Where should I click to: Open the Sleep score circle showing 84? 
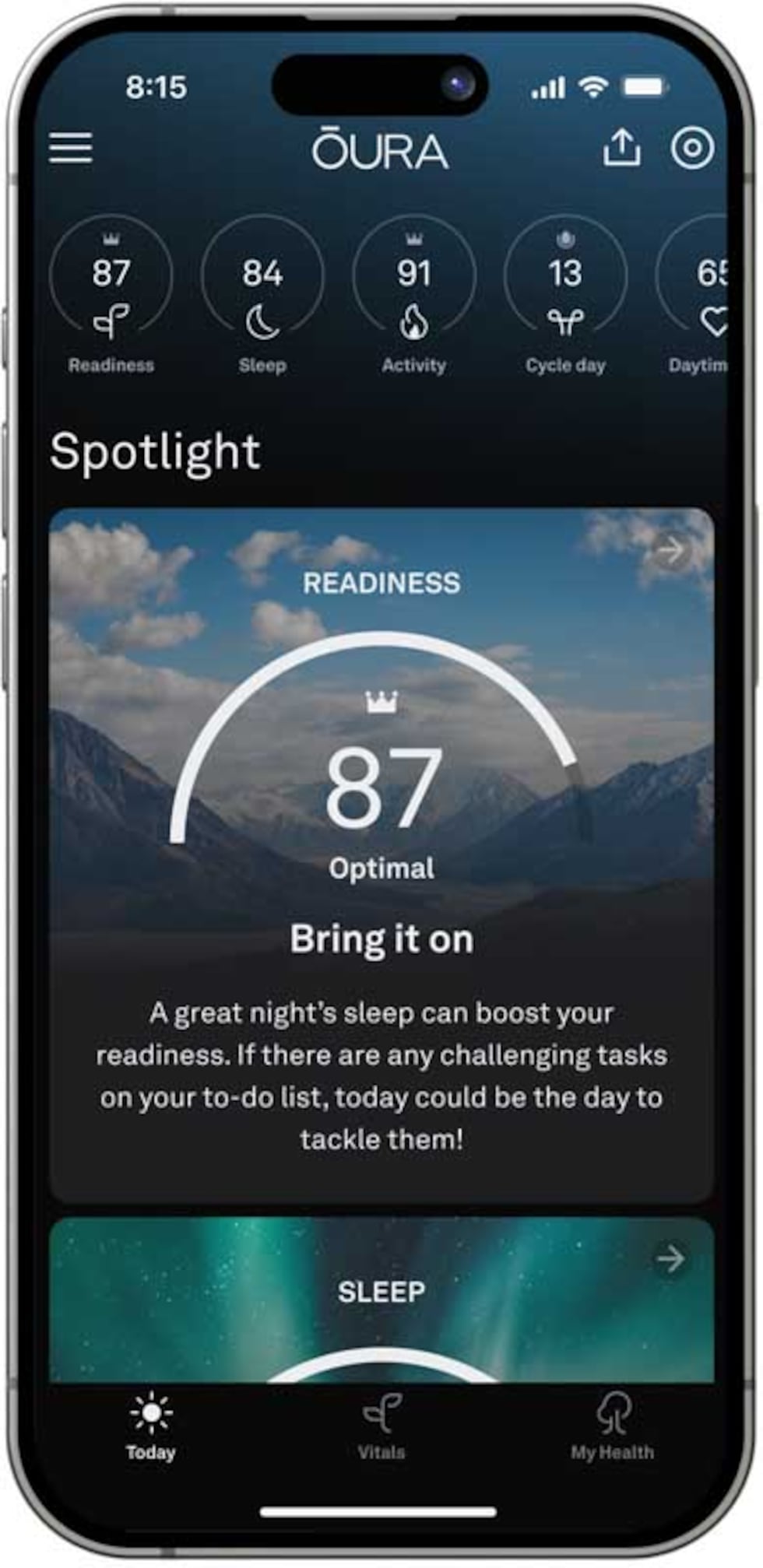pos(262,288)
